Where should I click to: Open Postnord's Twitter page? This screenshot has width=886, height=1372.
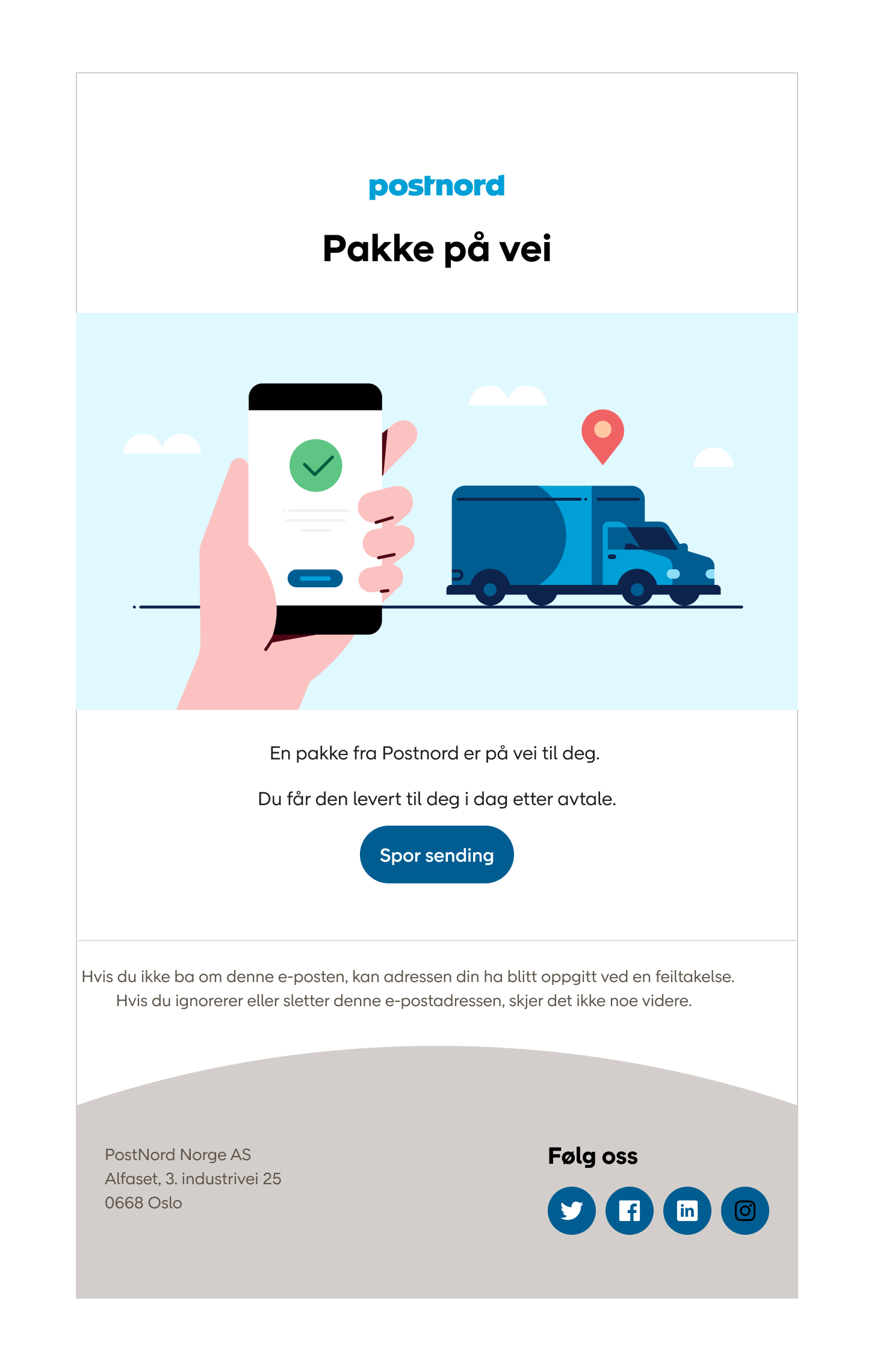point(571,1210)
